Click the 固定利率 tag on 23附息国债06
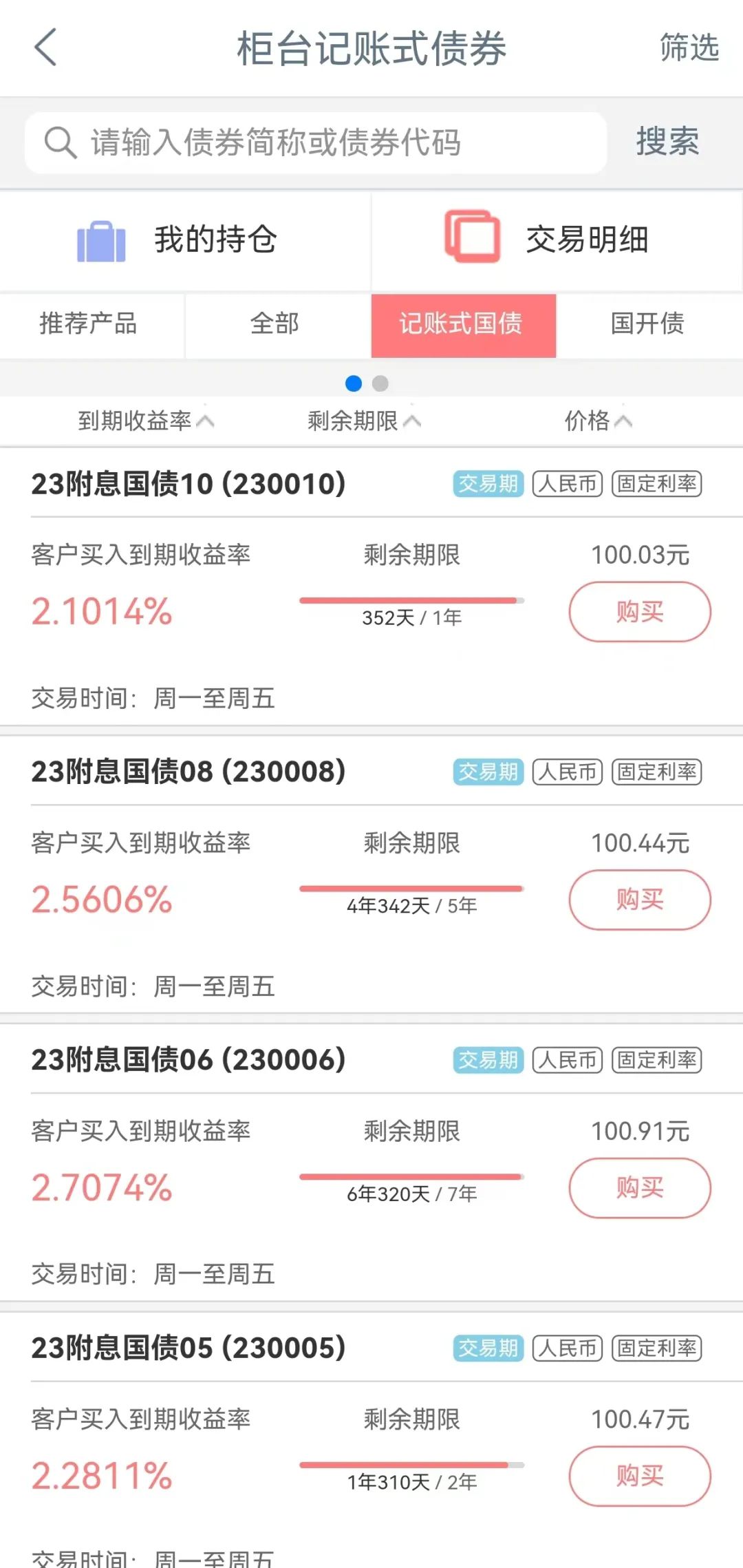743x1568 pixels. (656, 1061)
